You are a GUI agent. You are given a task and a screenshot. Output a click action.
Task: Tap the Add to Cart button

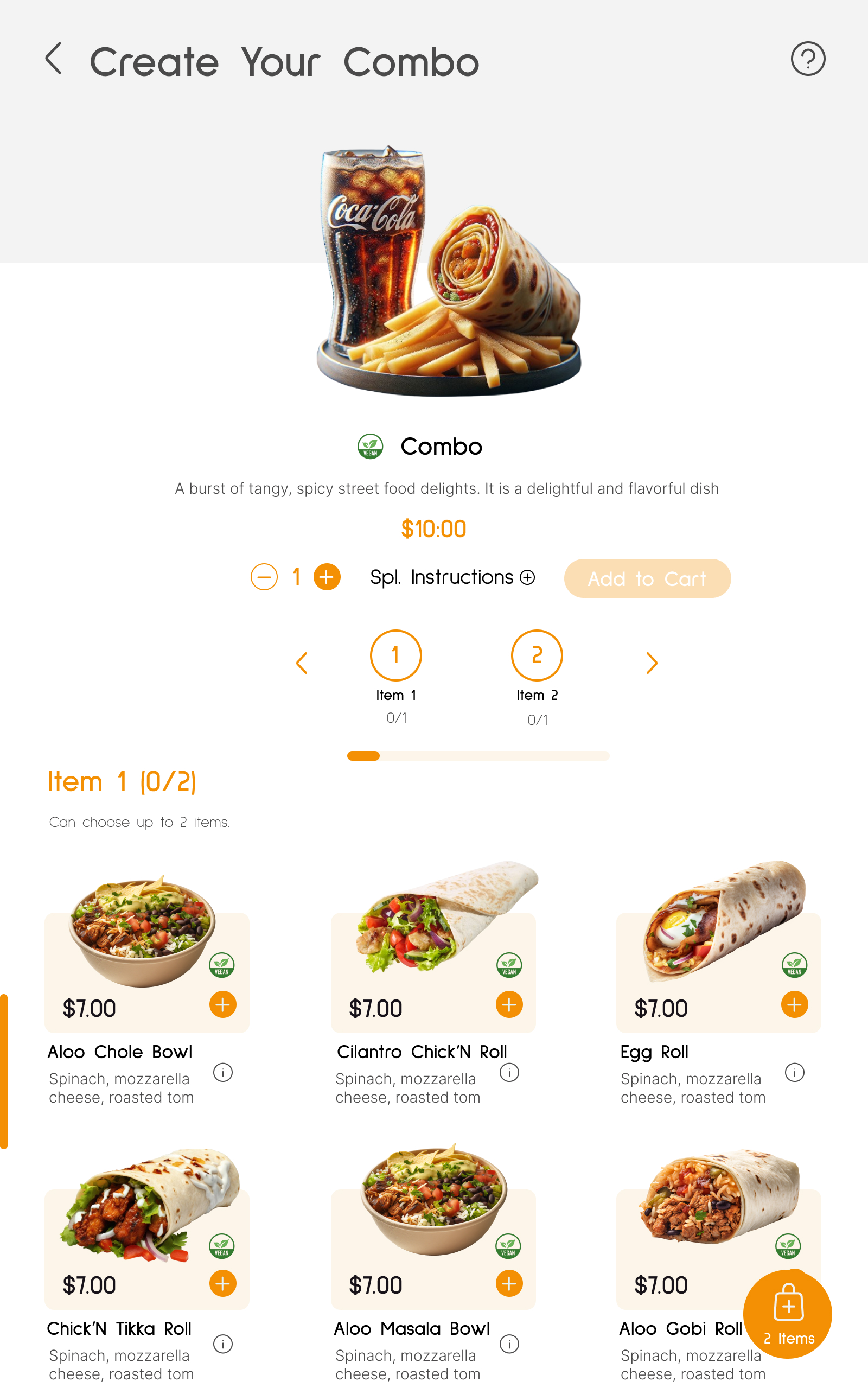[x=647, y=578]
